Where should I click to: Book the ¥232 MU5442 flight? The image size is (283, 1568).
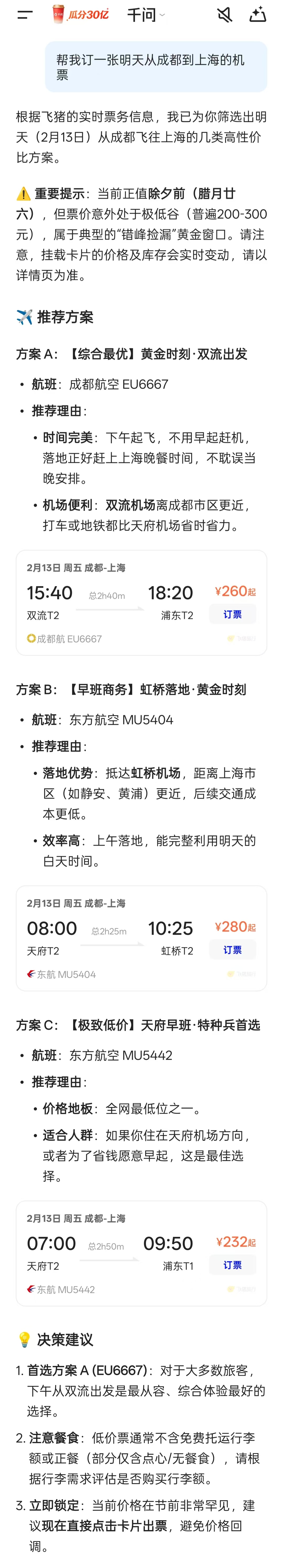coord(232,1265)
